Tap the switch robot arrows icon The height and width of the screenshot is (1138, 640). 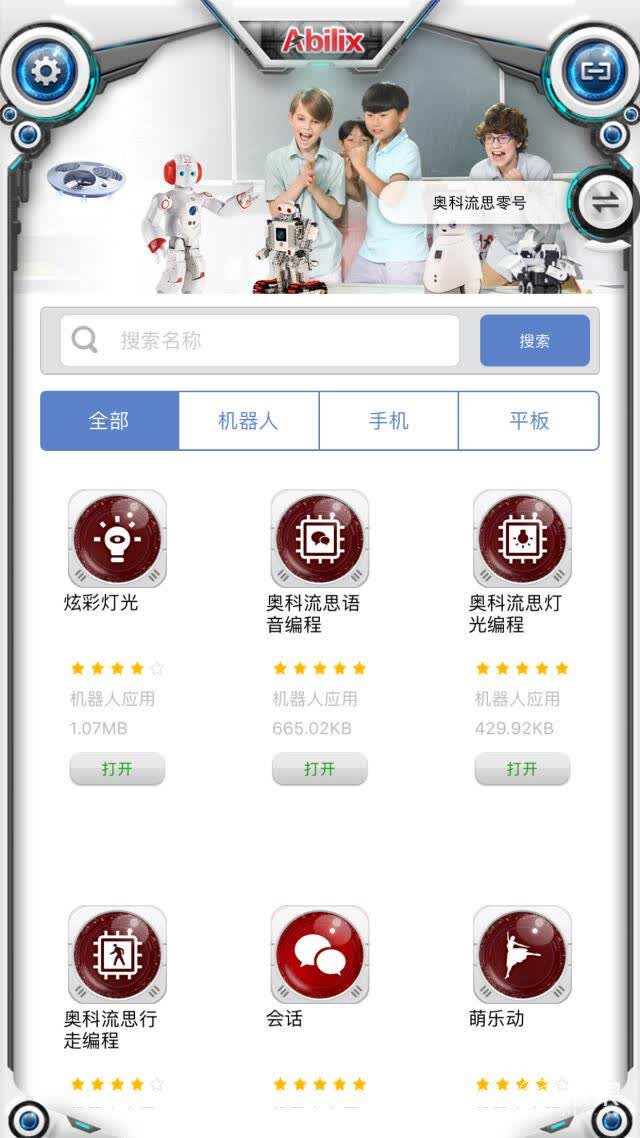tap(605, 203)
